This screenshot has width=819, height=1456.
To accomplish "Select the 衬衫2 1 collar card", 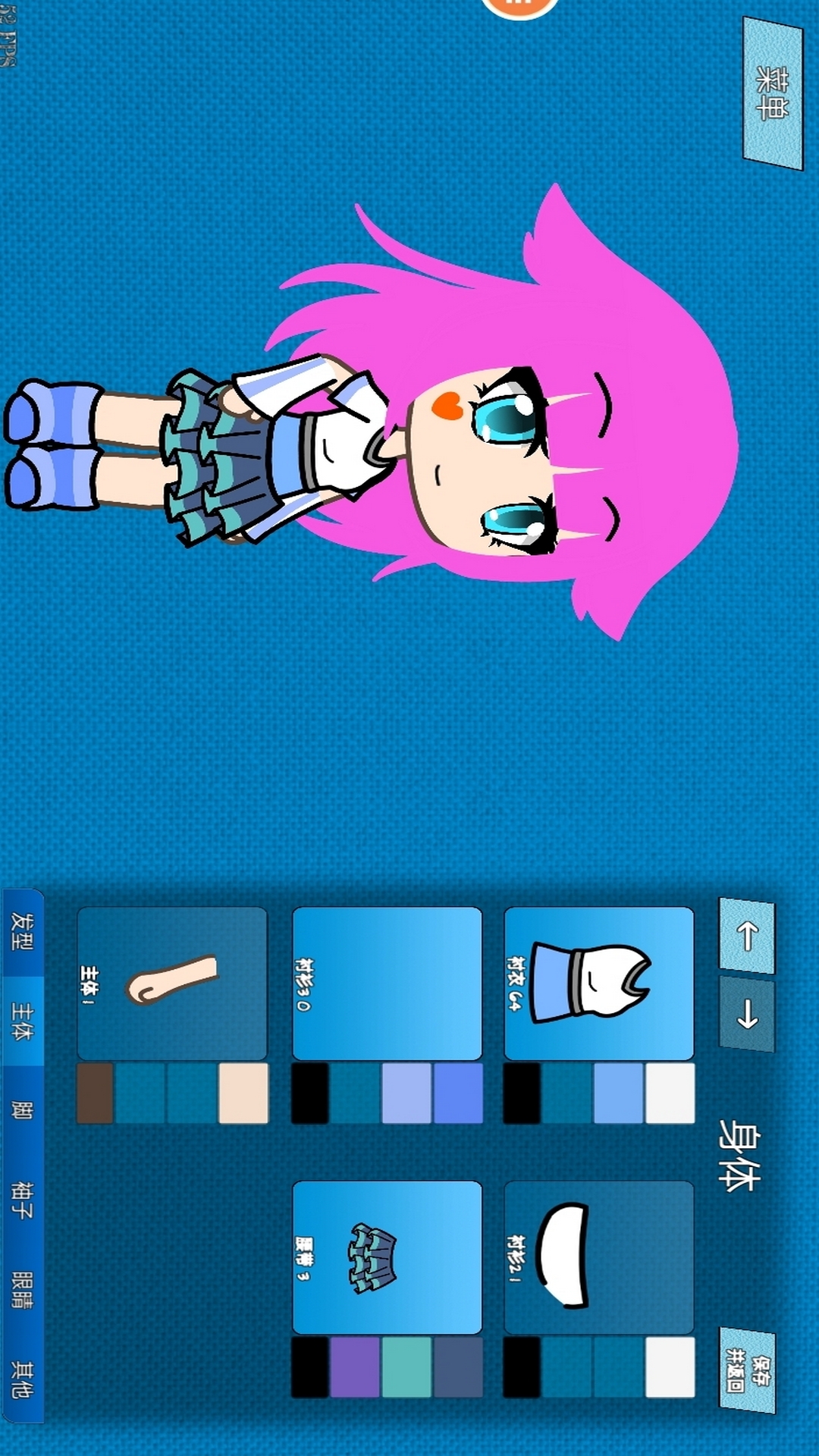I will pyautogui.click(x=598, y=1256).
